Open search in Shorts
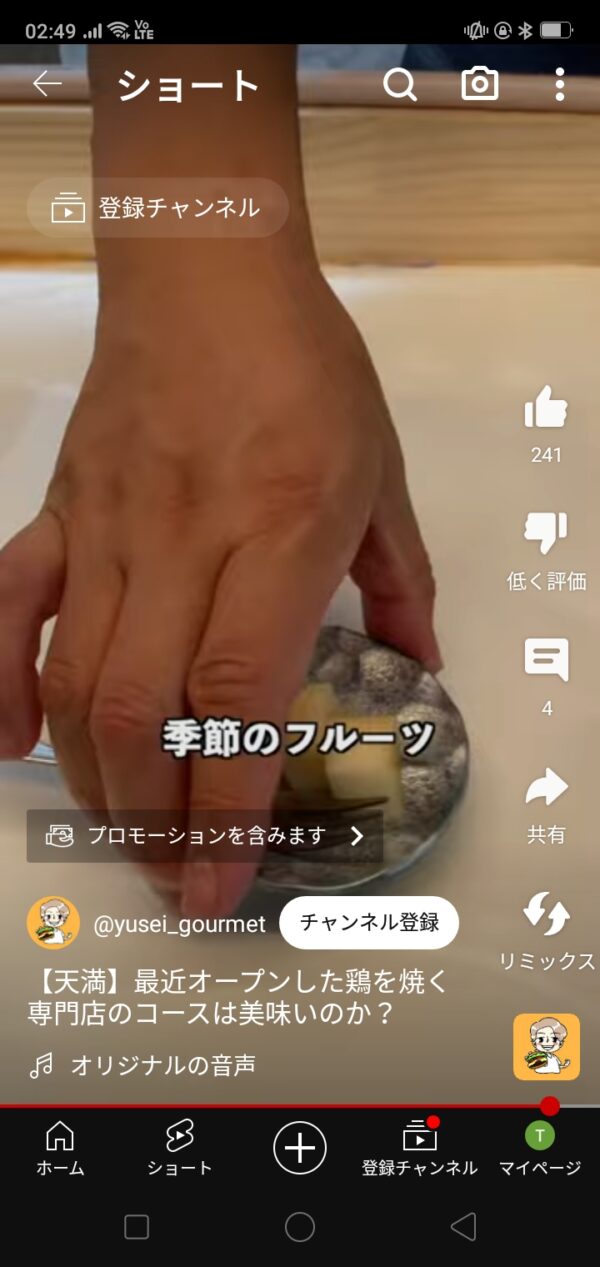This screenshot has width=600, height=1267. point(400,85)
